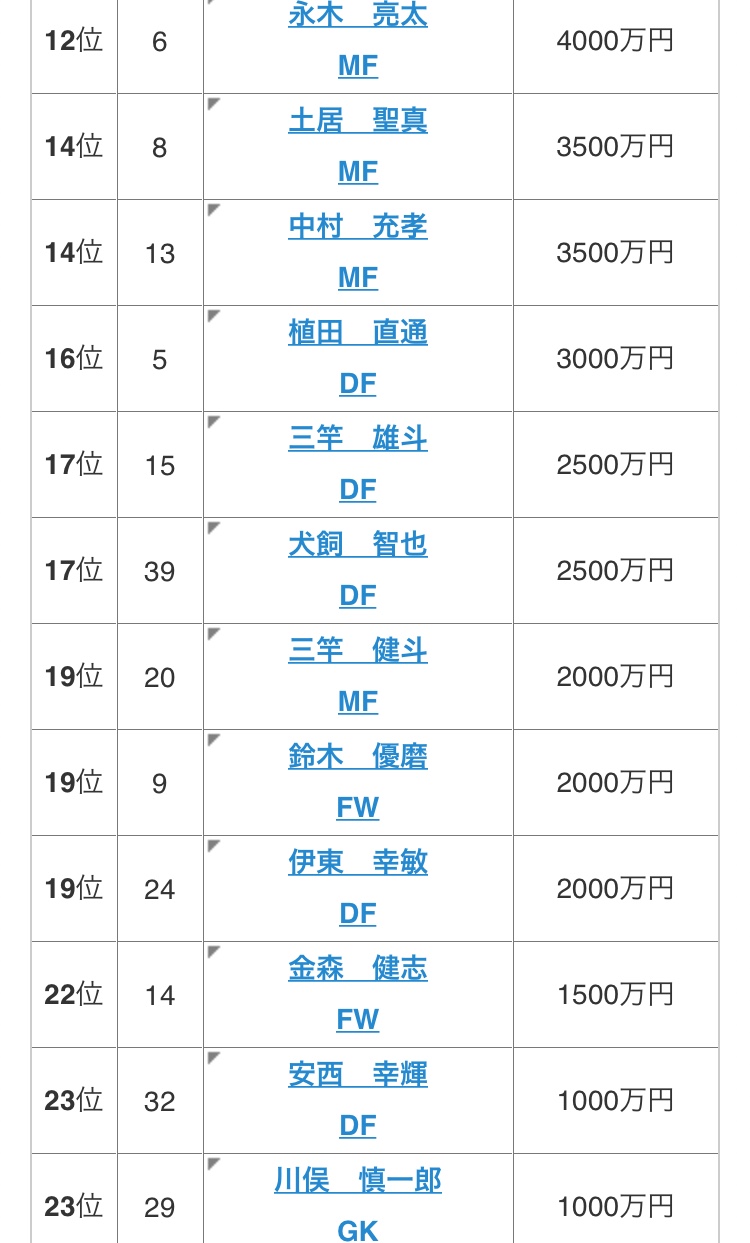Open player link 犬飼 智也
The height and width of the screenshot is (1243, 750).
[x=358, y=545]
